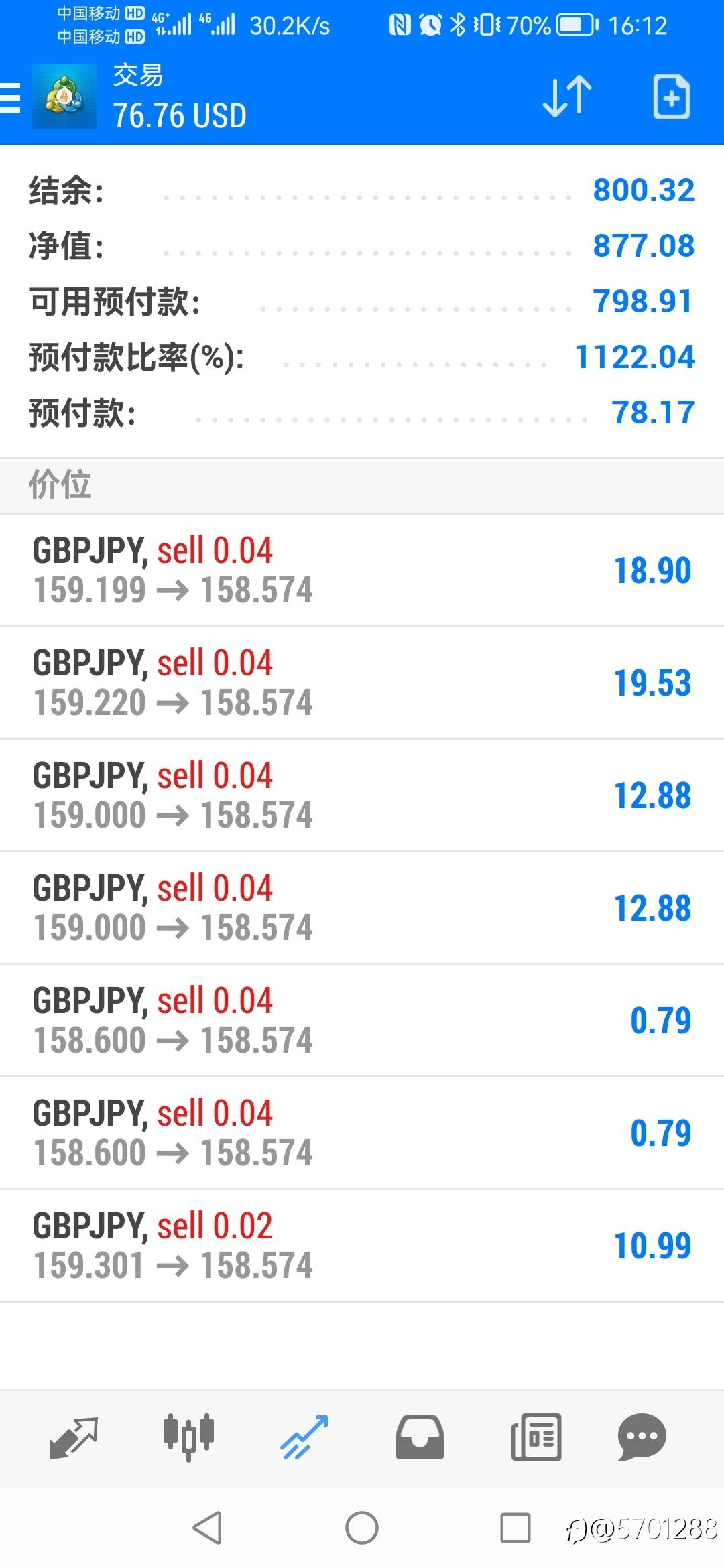Switch to the Chart tab

pyautogui.click(x=189, y=1437)
